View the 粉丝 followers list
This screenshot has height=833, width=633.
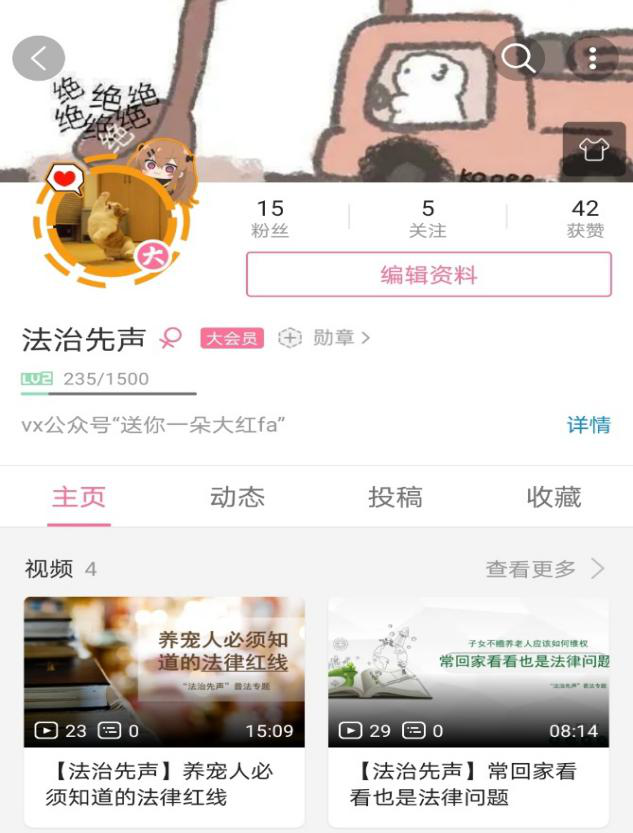(x=270, y=218)
